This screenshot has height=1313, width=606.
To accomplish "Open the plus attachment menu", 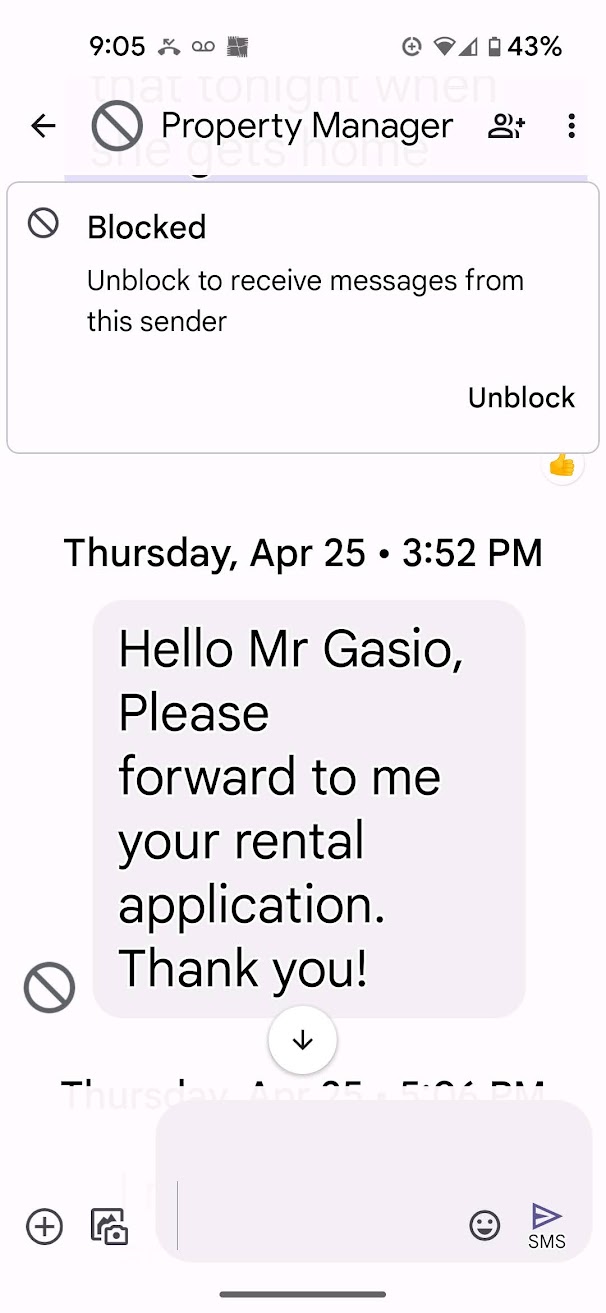I will 44,1226.
